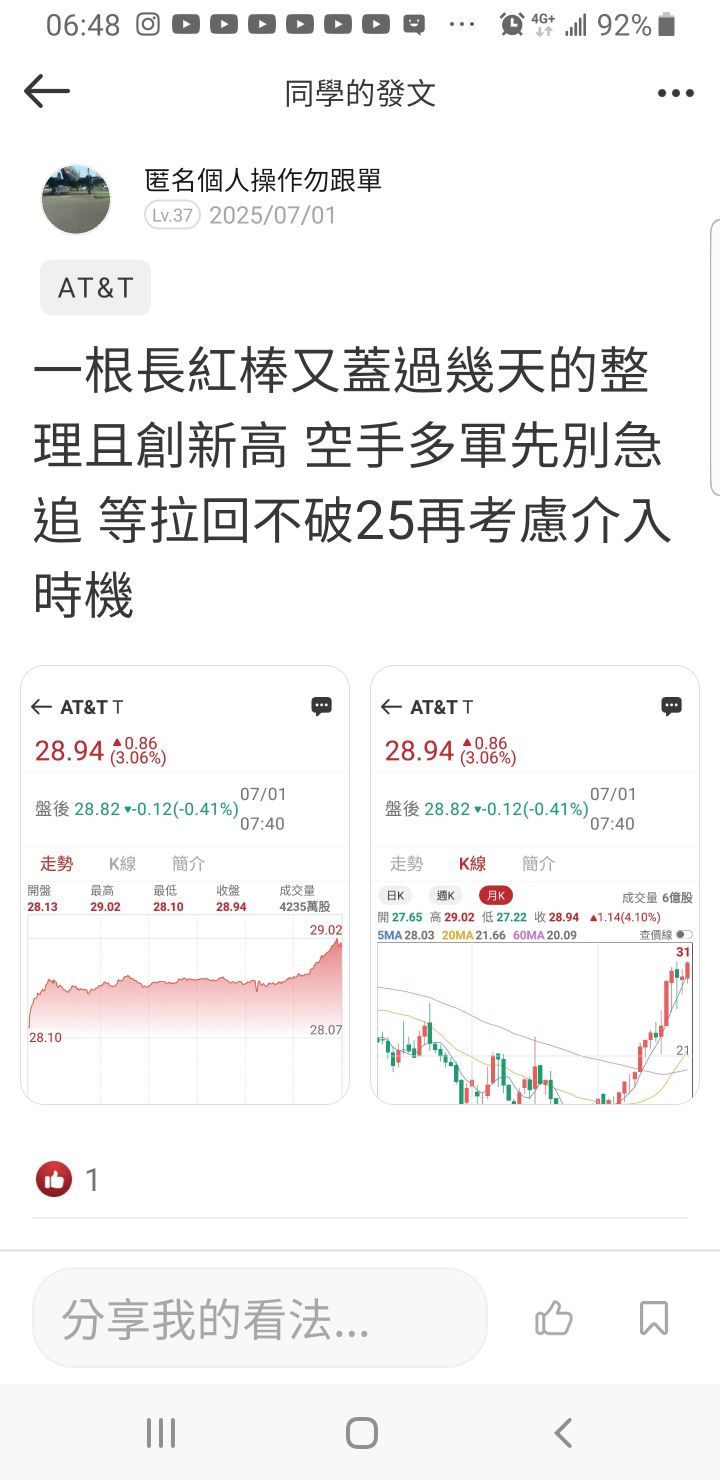This screenshot has width=720, height=1480.
Task: Switch to the 簡介 tab on the right card
Action: 536,862
